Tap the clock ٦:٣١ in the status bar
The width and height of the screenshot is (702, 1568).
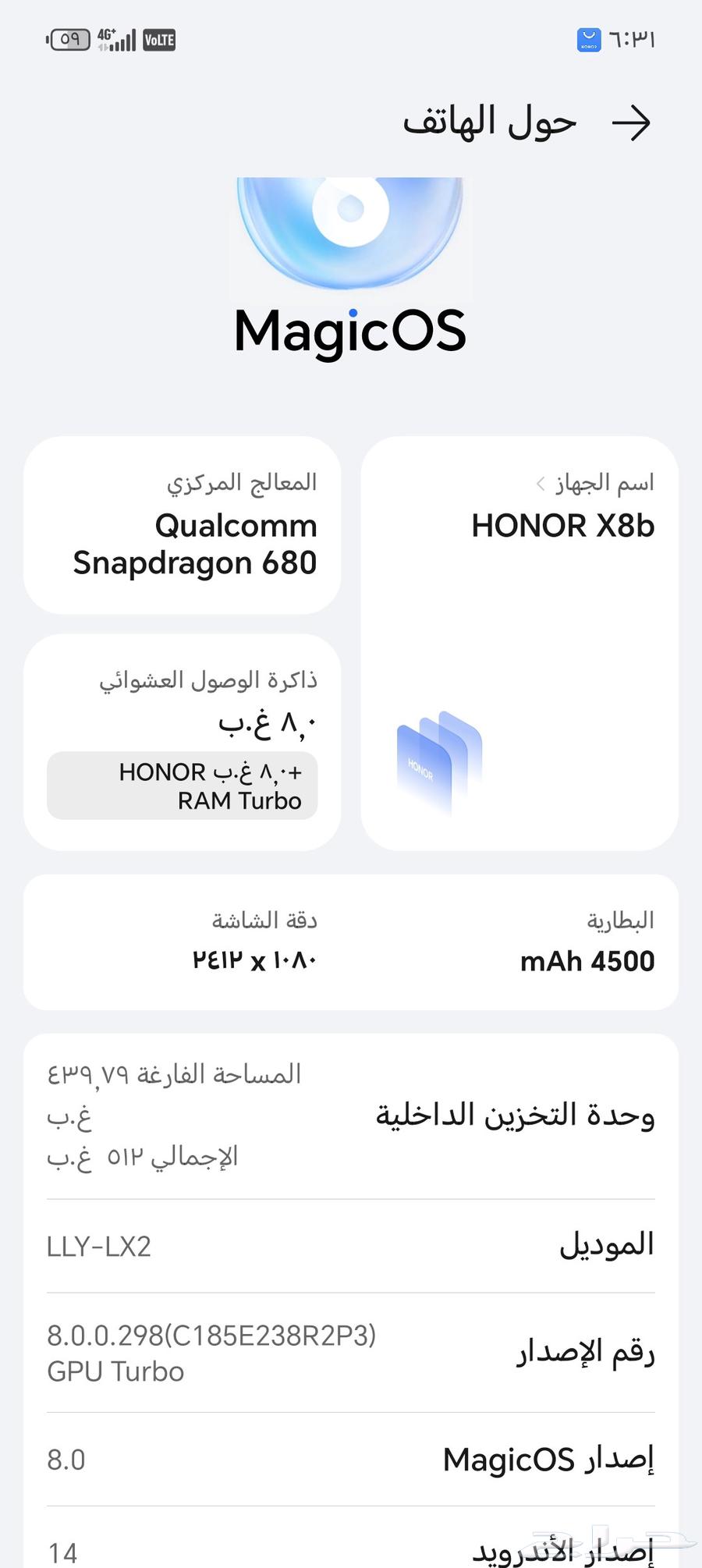632,37
